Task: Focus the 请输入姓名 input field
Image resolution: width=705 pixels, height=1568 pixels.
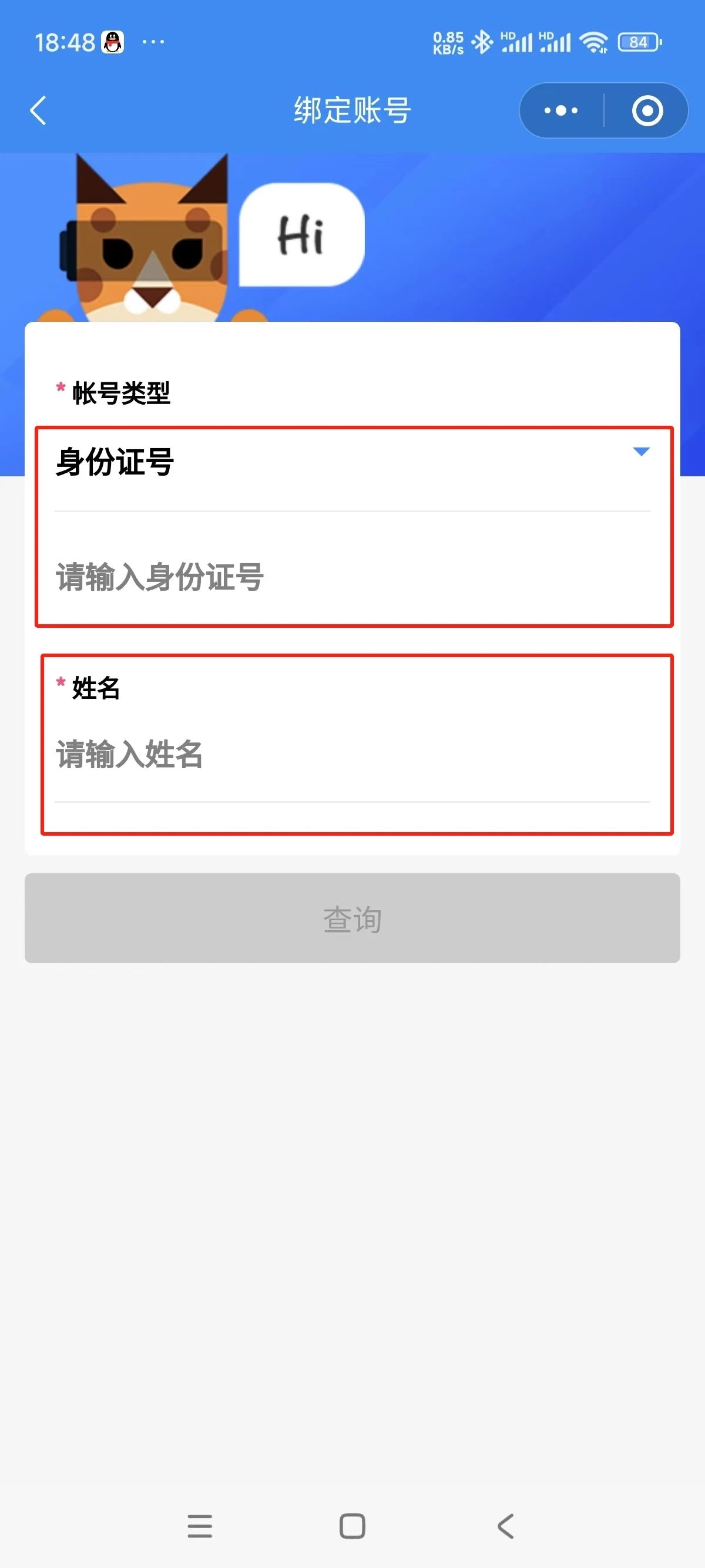Action: tap(352, 754)
